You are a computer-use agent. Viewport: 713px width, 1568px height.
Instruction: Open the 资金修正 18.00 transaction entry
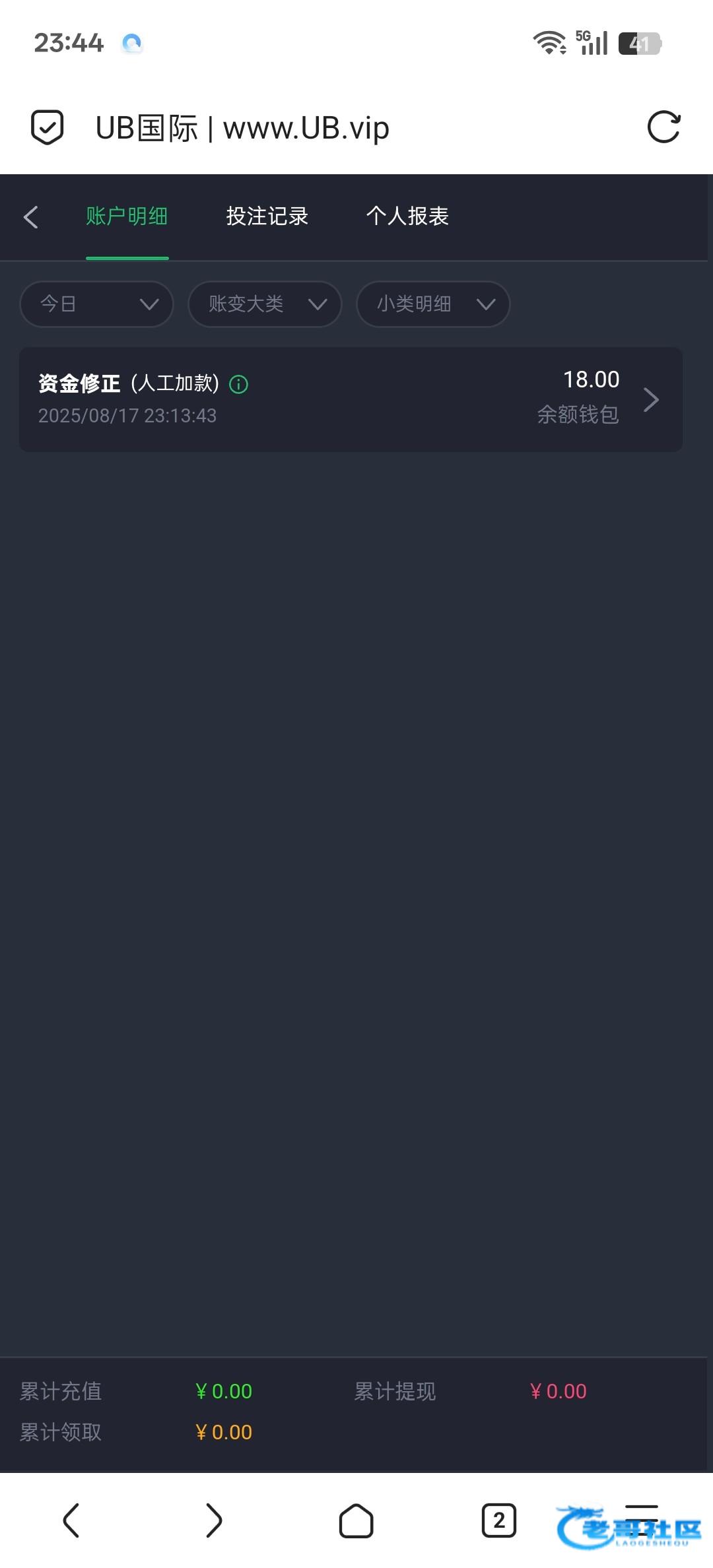[x=351, y=399]
